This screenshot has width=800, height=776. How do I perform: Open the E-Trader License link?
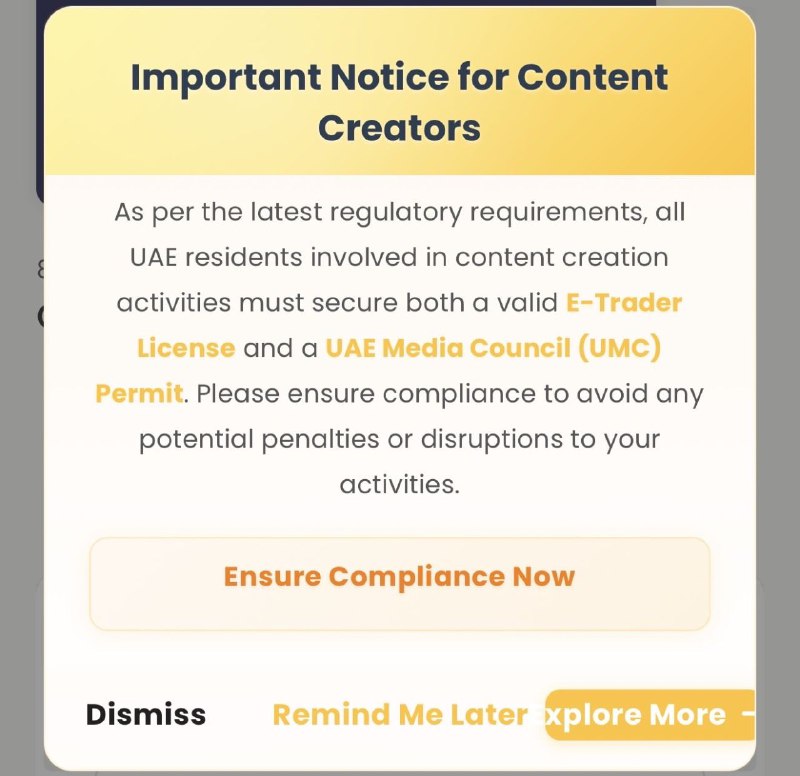623,303
